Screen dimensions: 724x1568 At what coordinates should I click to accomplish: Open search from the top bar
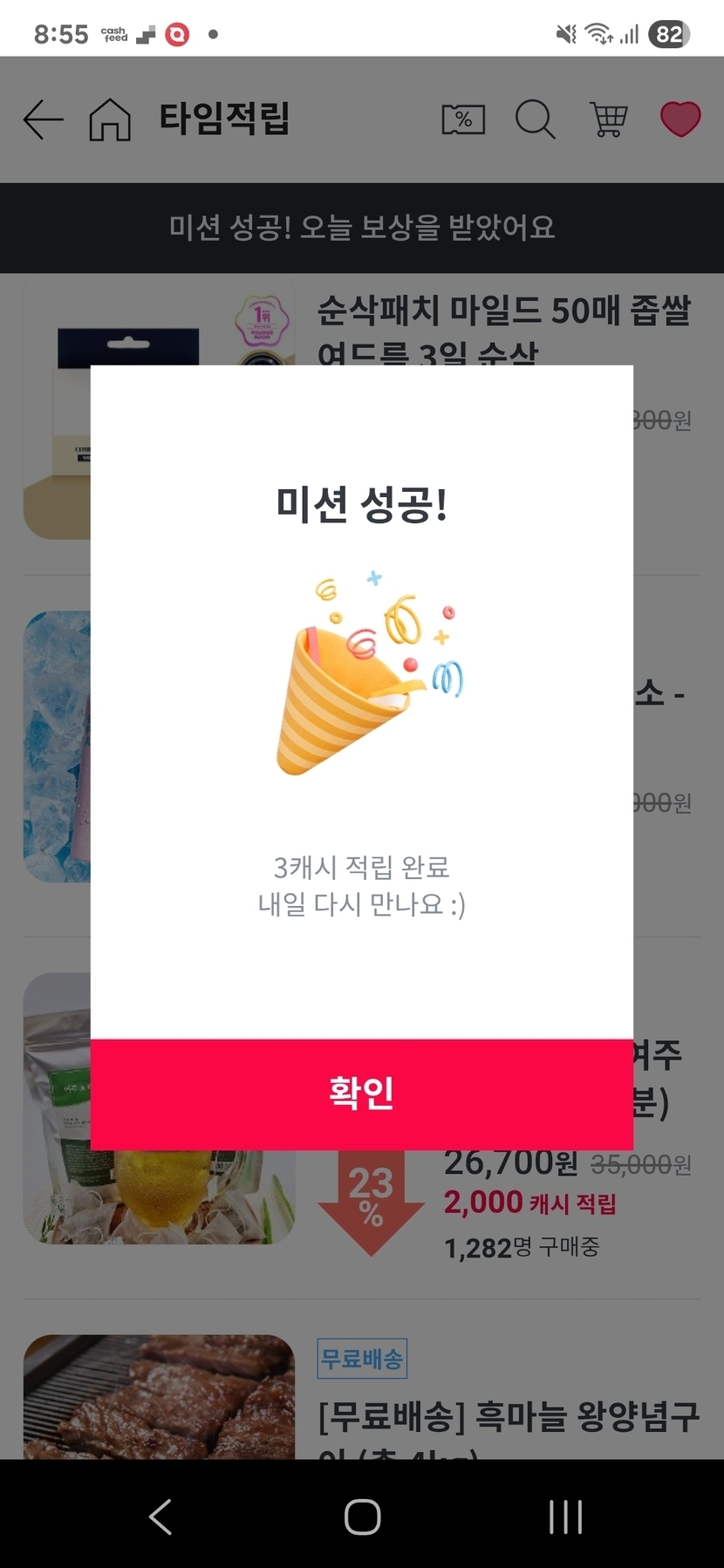pos(535,119)
